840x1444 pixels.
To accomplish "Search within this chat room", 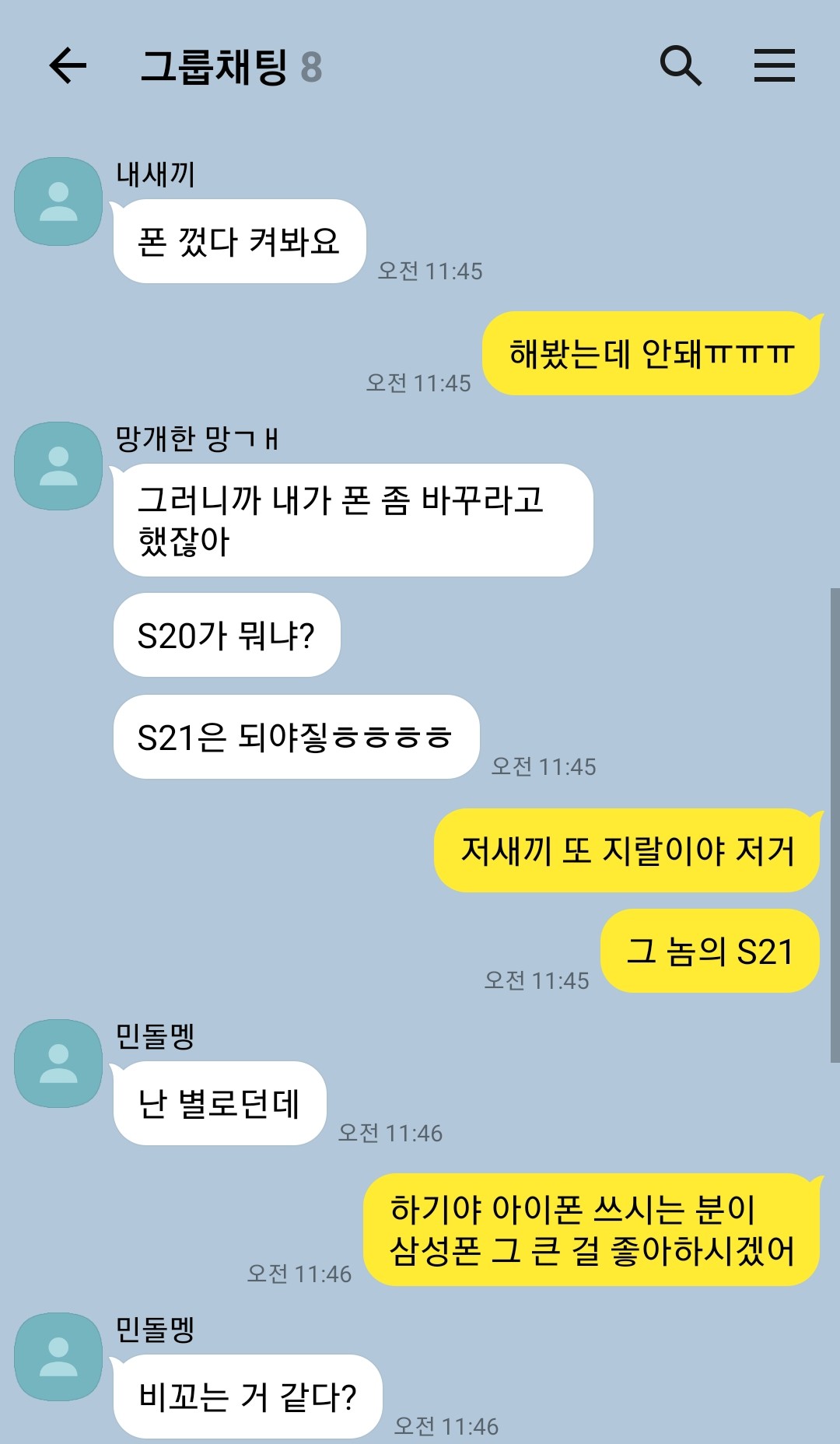I will click(x=681, y=65).
